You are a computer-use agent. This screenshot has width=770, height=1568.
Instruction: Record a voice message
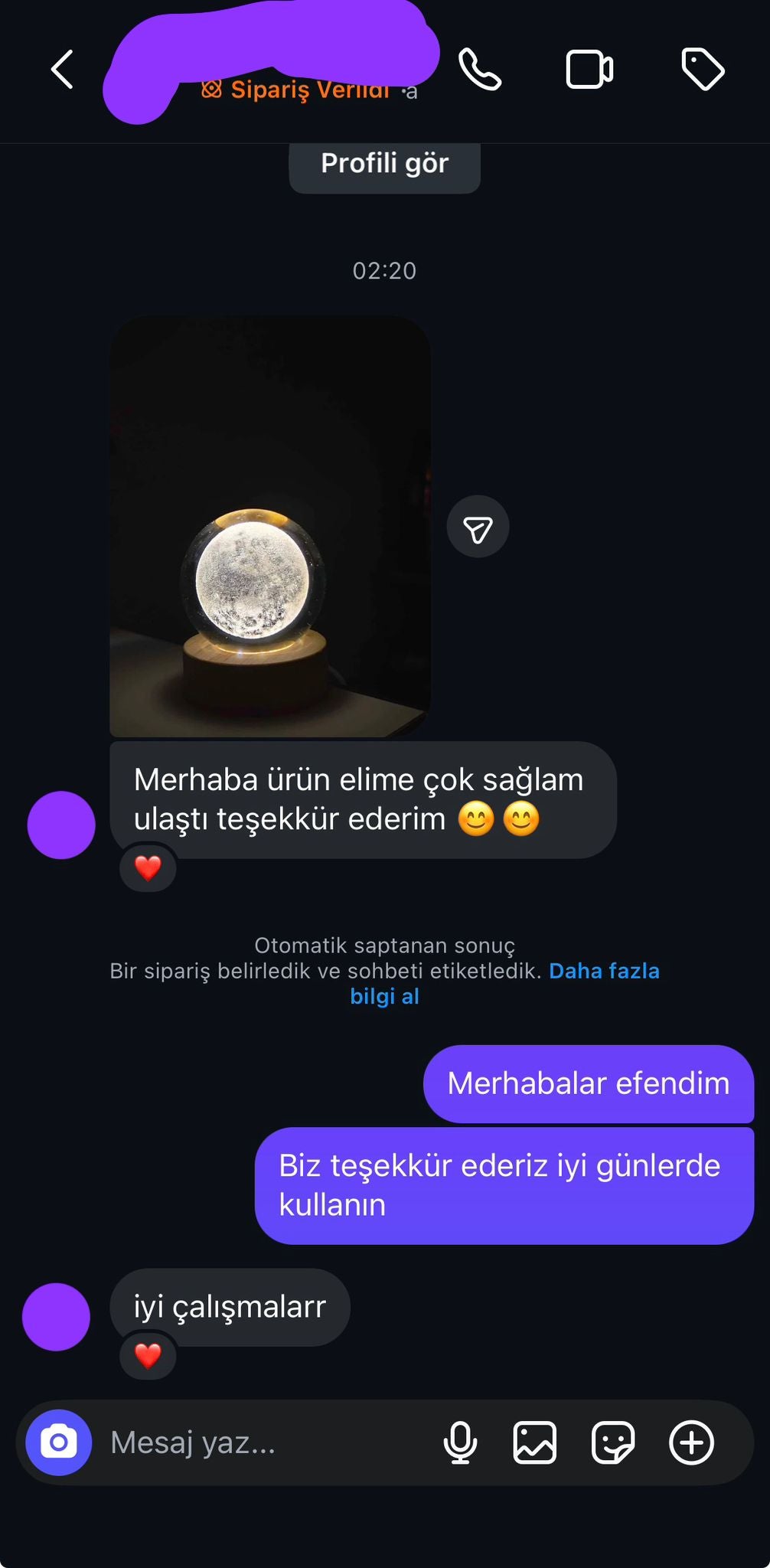(x=460, y=1442)
